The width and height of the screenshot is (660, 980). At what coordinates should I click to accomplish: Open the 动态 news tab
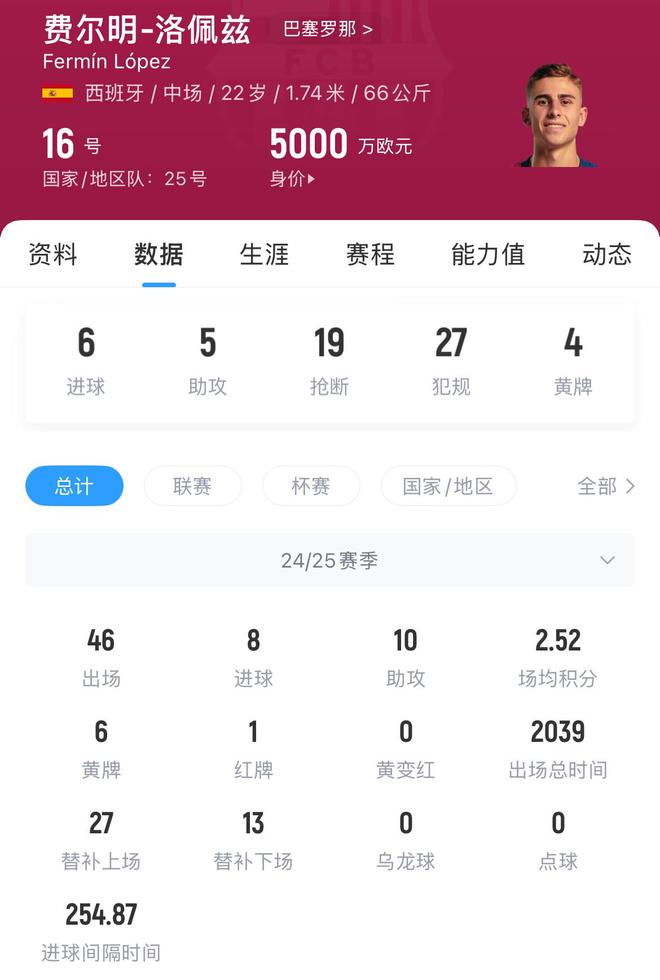pyautogui.click(x=606, y=254)
